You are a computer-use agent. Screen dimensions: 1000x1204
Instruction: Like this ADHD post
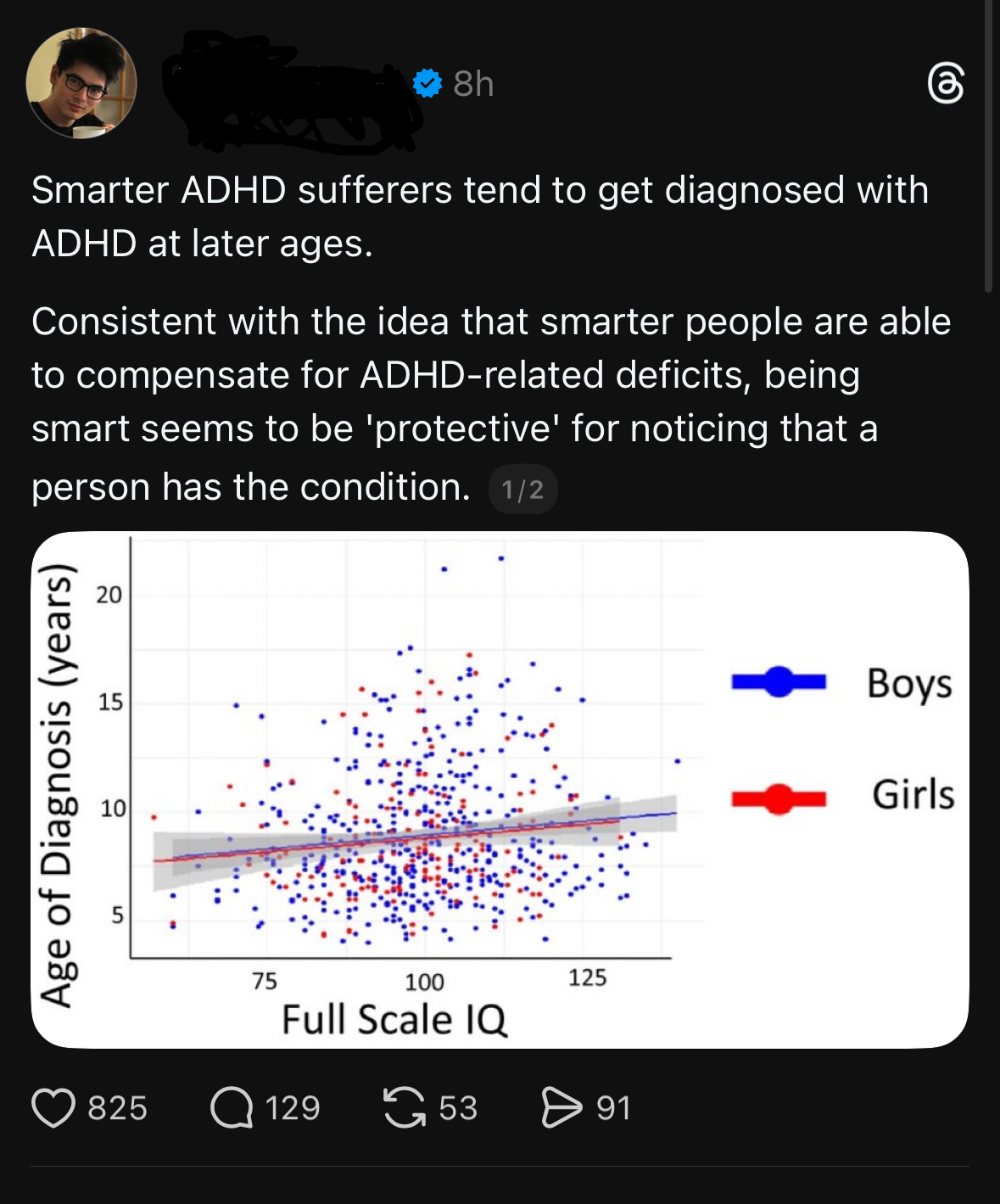point(53,1108)
